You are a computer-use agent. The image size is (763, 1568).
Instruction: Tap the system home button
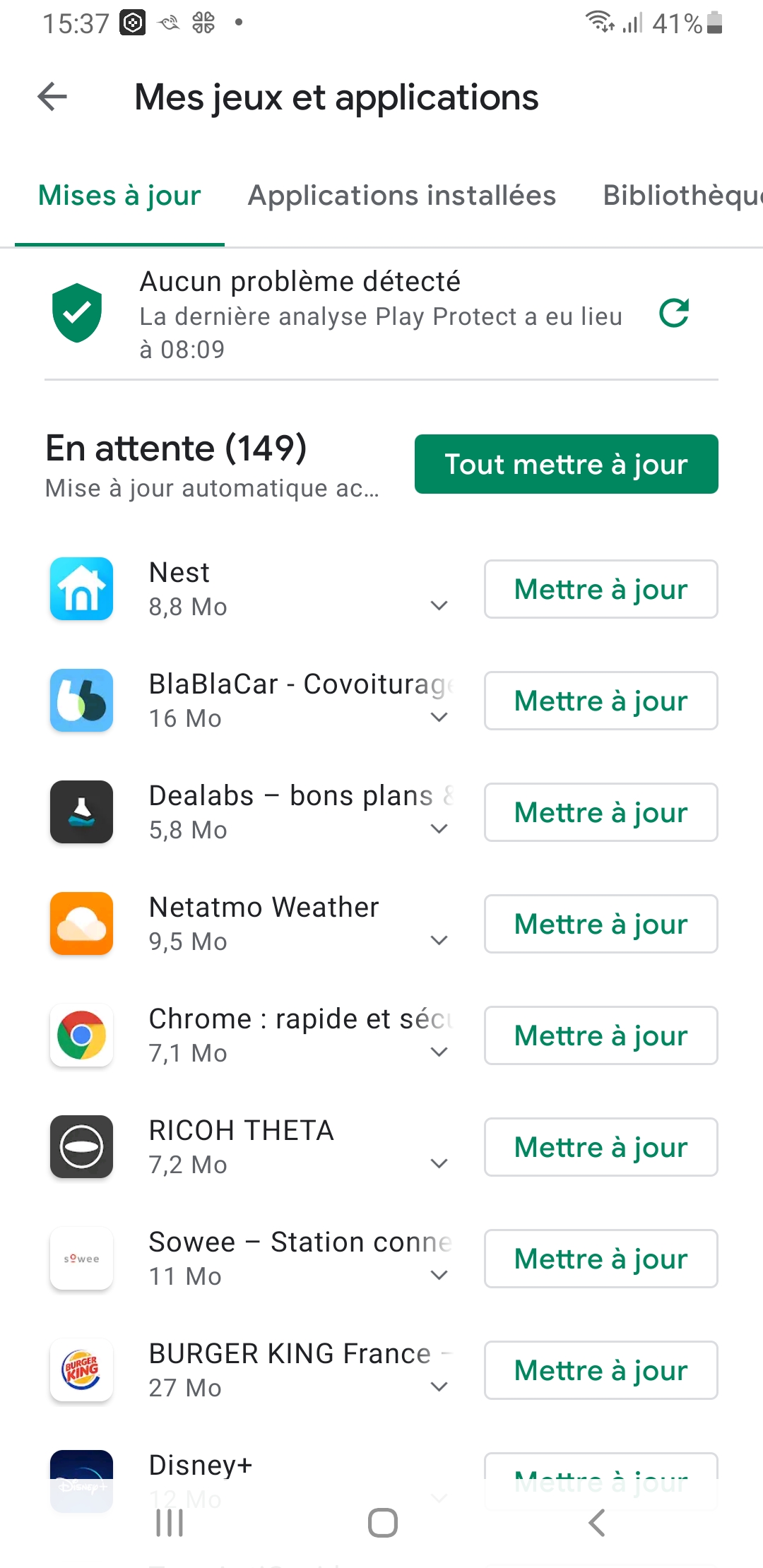click(382, 1522)
